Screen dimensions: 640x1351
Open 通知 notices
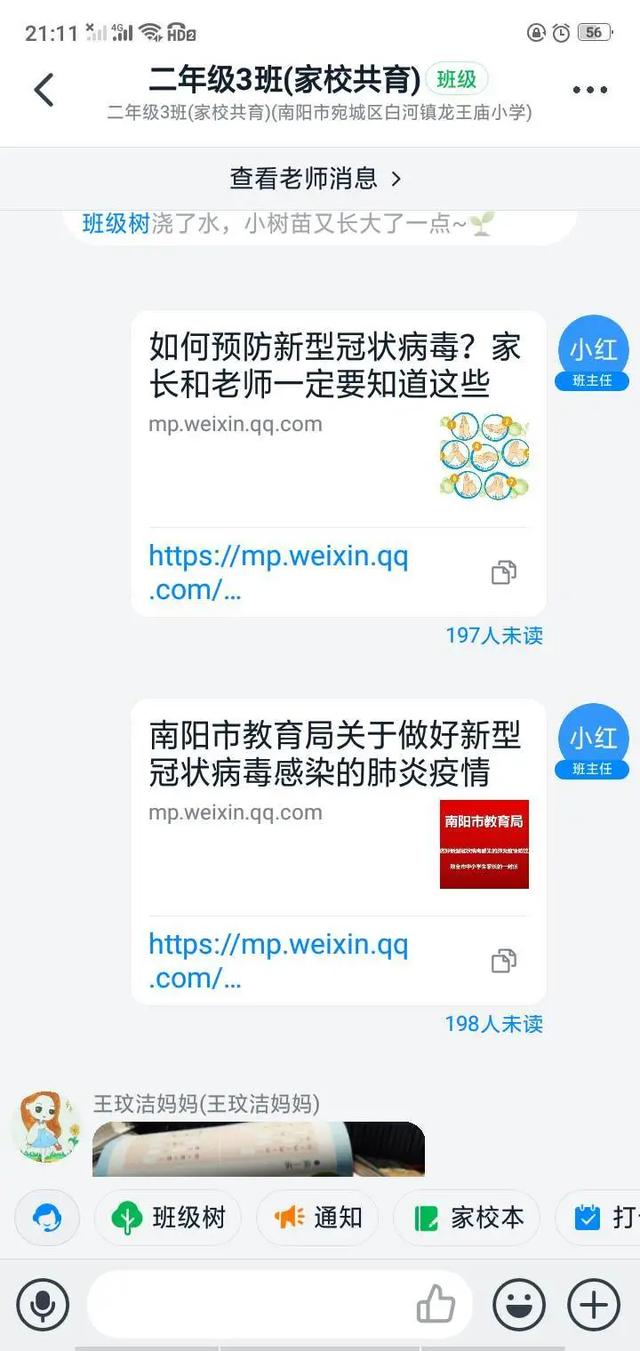(x=318, y=1217)
